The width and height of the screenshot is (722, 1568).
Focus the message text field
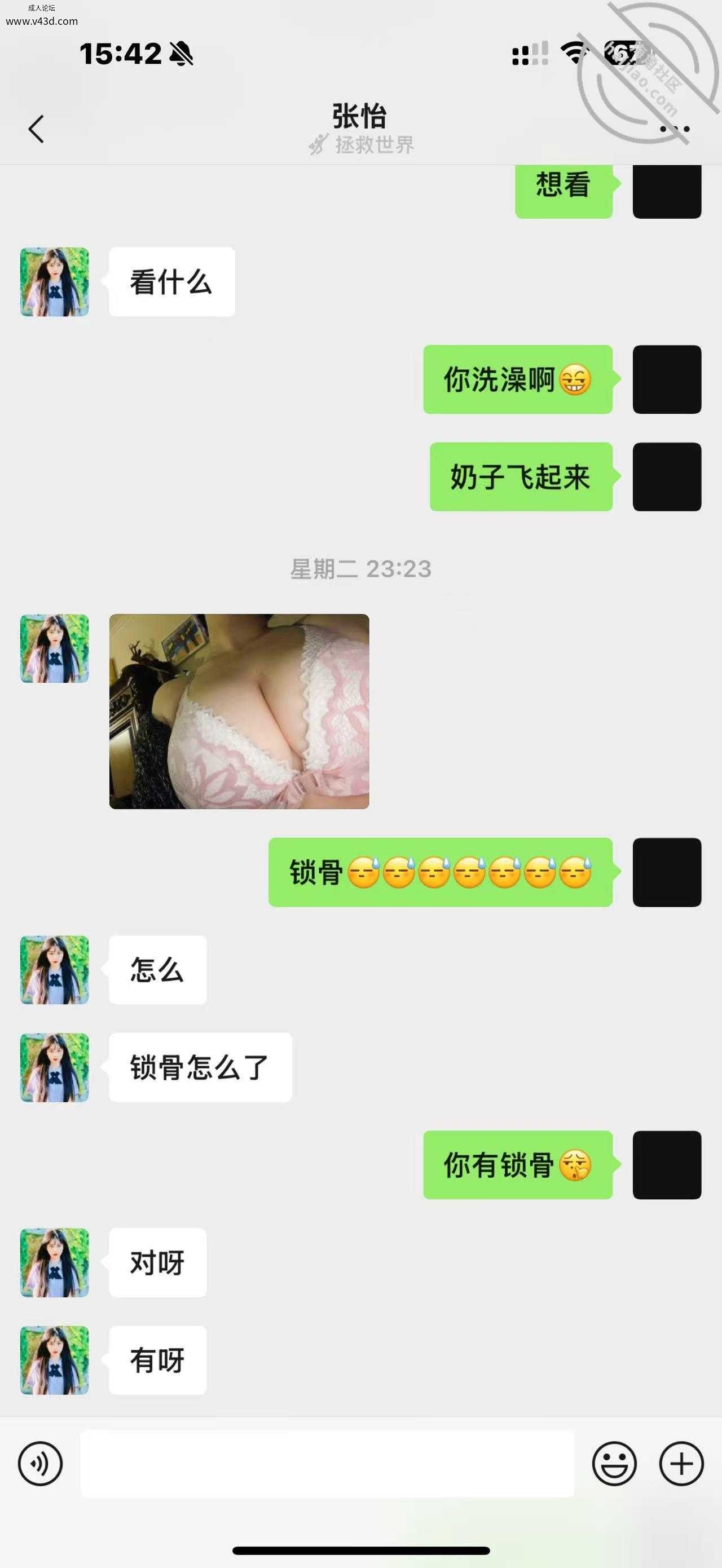[327, 1464]
